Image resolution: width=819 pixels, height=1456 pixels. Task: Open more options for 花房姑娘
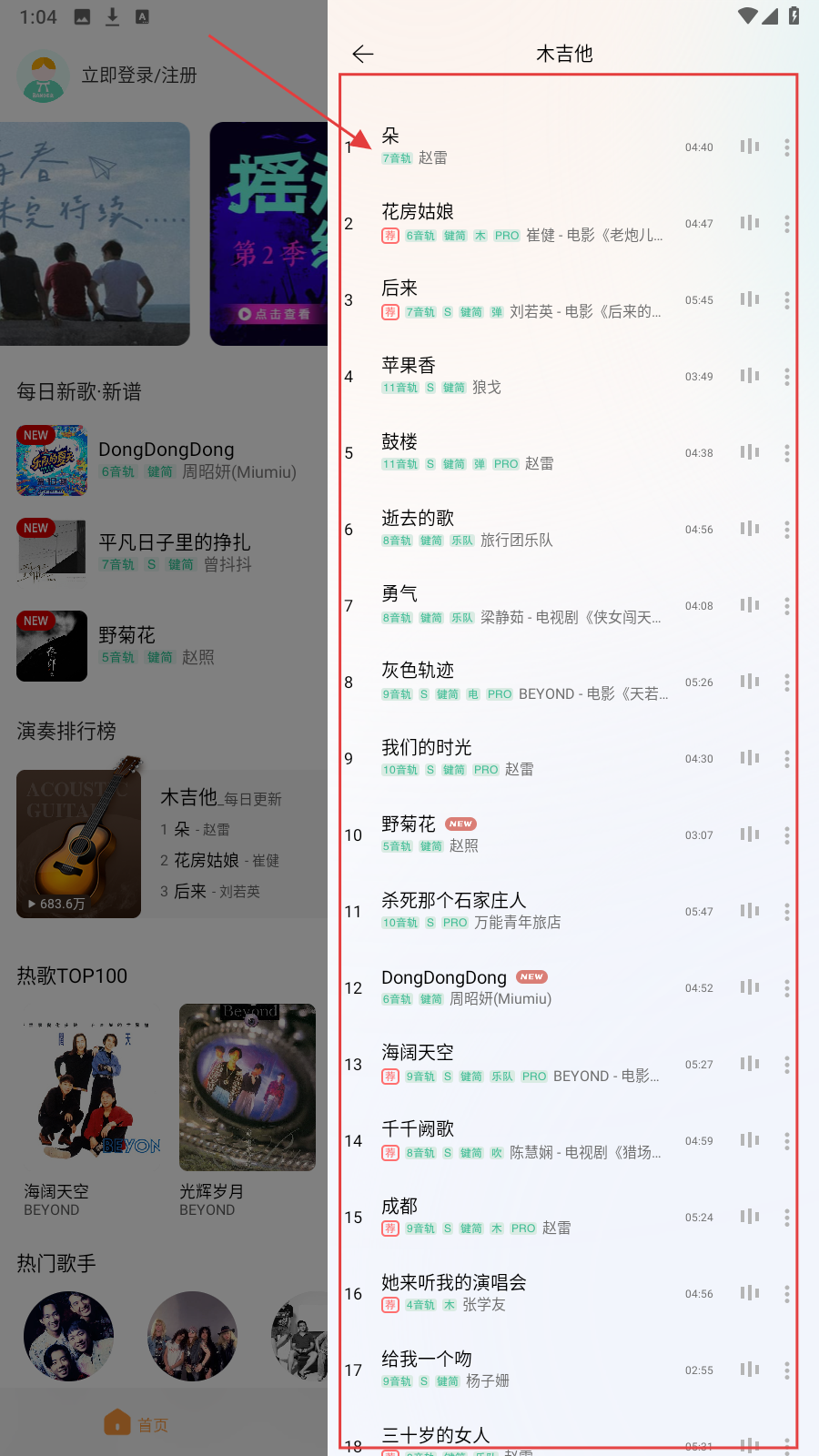tap(786, 223)
